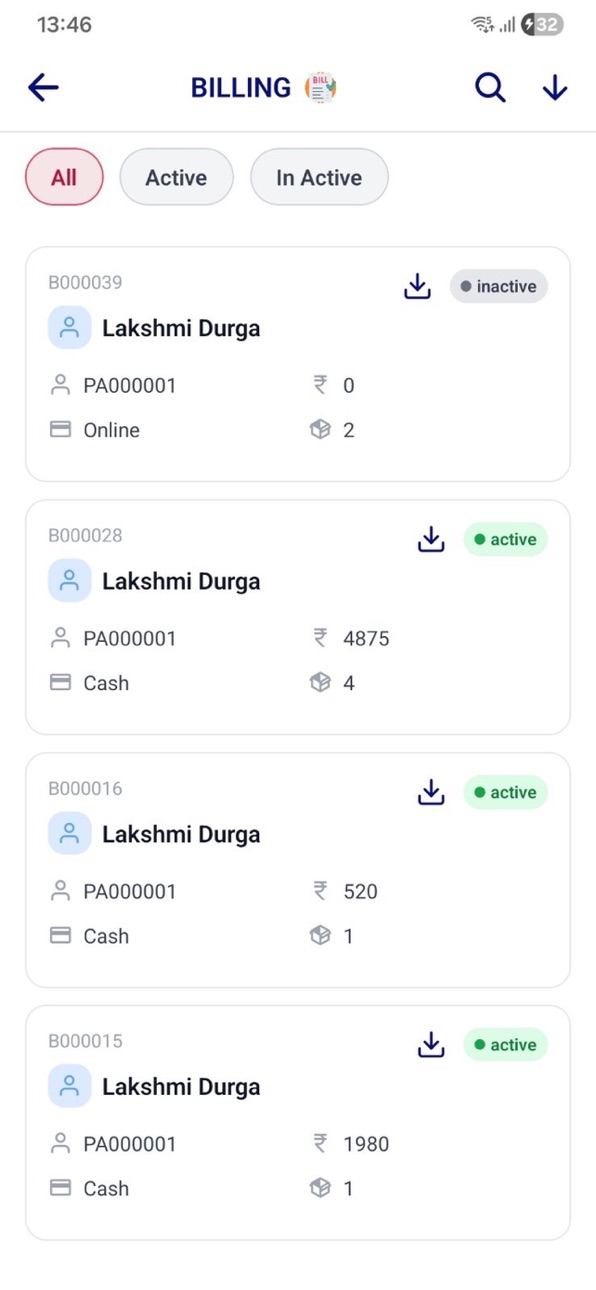
Task: Switch to the Active filter
Action: tap(176, 177)
